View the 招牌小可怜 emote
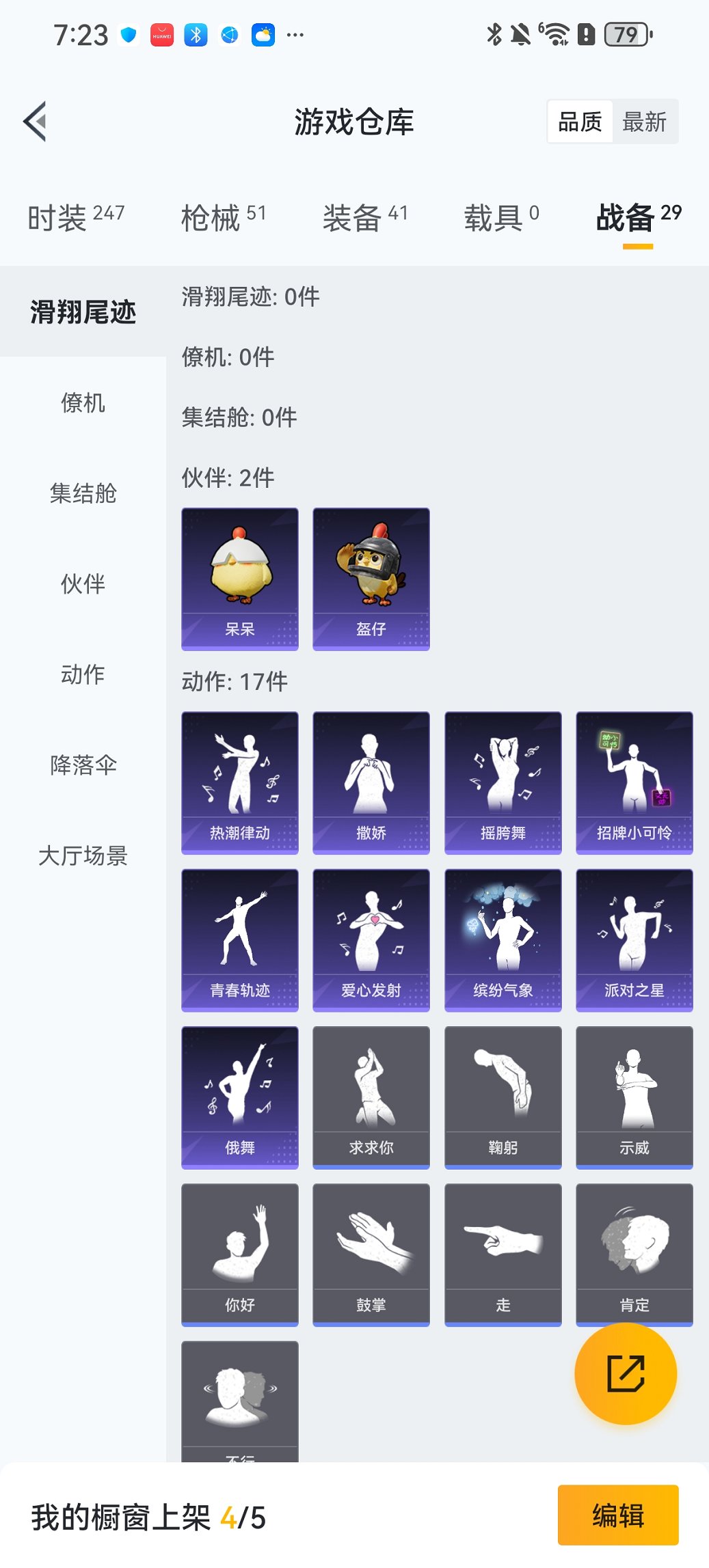This screenshot has height=1568, width=709. 634,782
